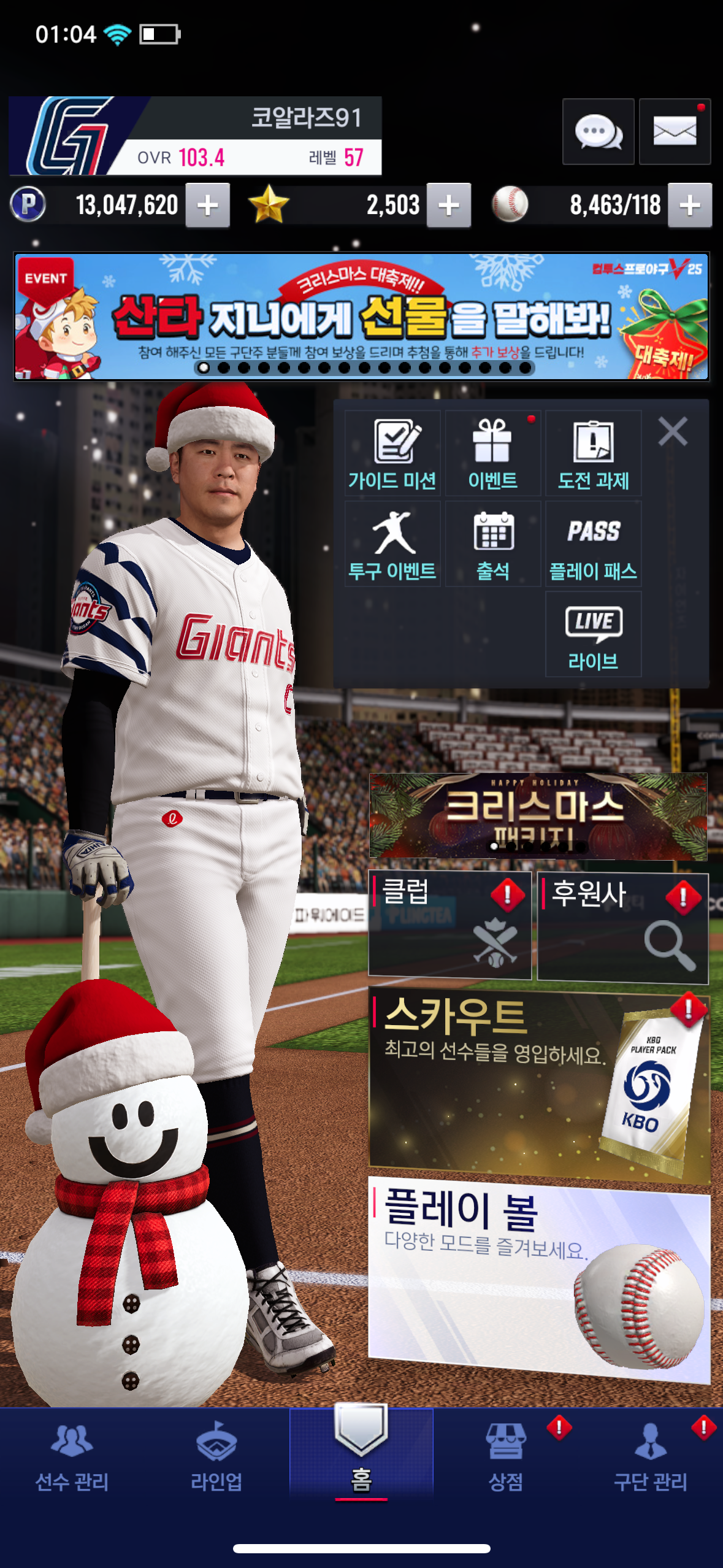The width and height of the screenshot is (723, 1568).
Task: Add more stars with plus button
Action: point(449,206)
